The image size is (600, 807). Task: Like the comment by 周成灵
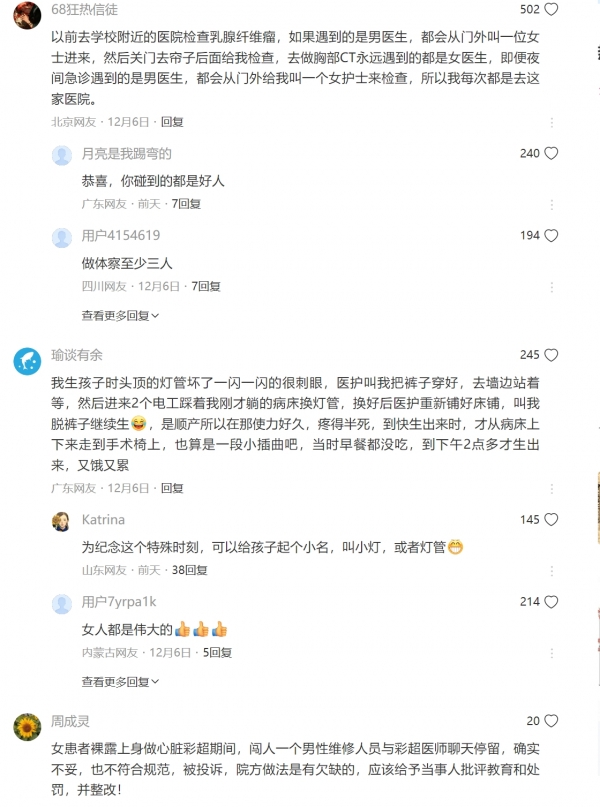pos(551,720)
